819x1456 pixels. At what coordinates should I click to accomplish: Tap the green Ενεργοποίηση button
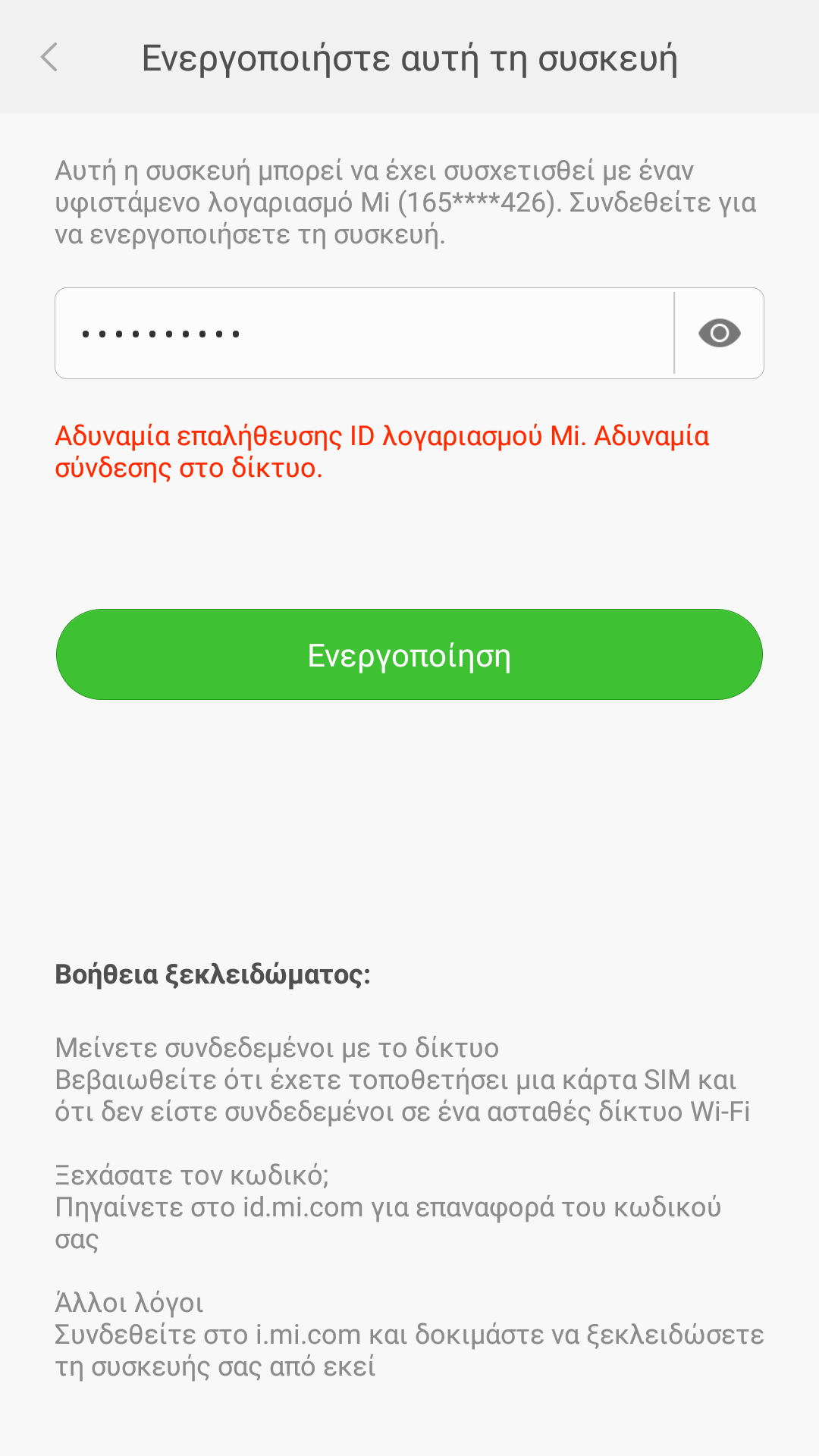pyautogui.click(x=409, y=654)
